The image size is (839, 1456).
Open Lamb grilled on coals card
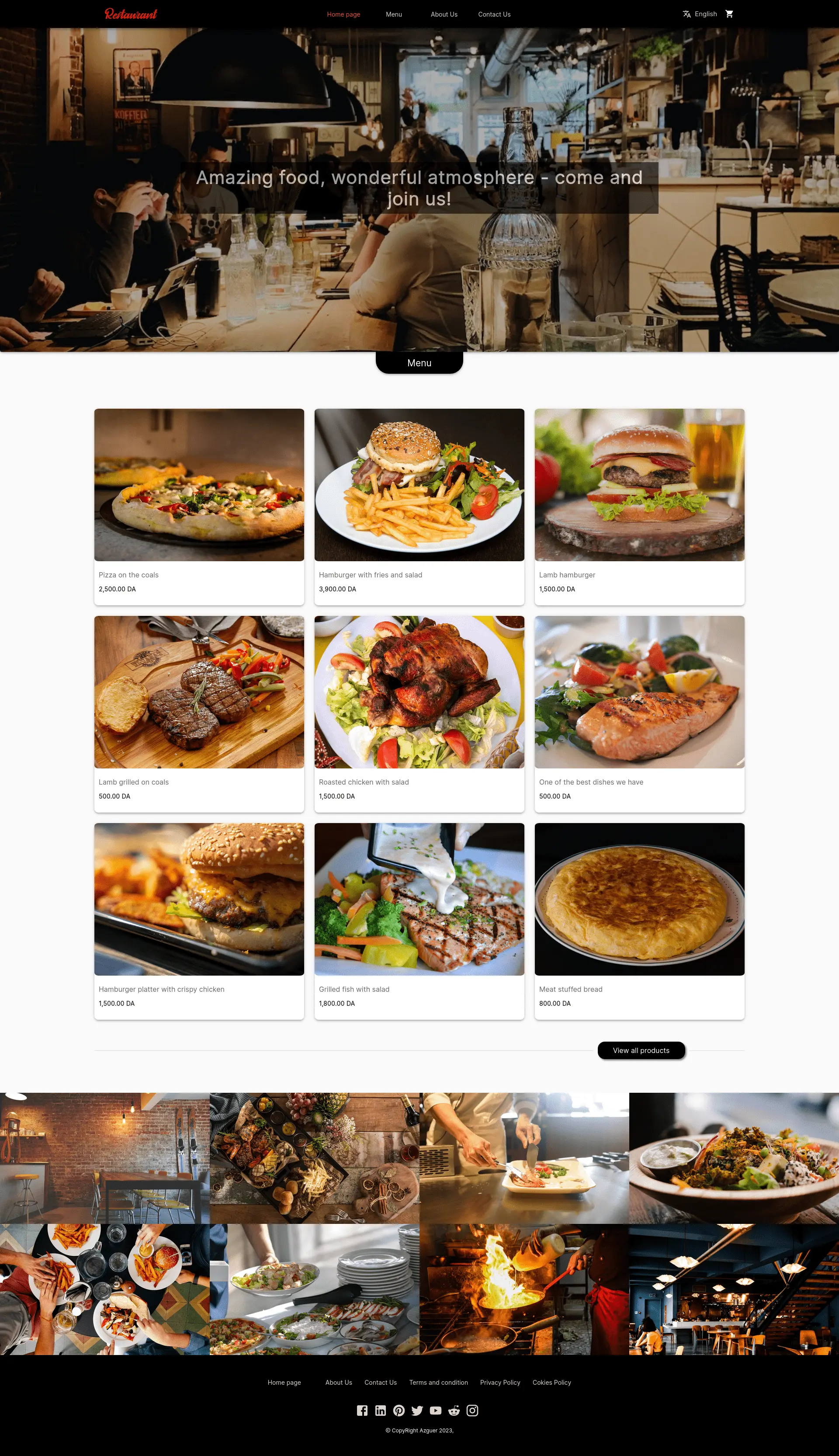[199, 713]
